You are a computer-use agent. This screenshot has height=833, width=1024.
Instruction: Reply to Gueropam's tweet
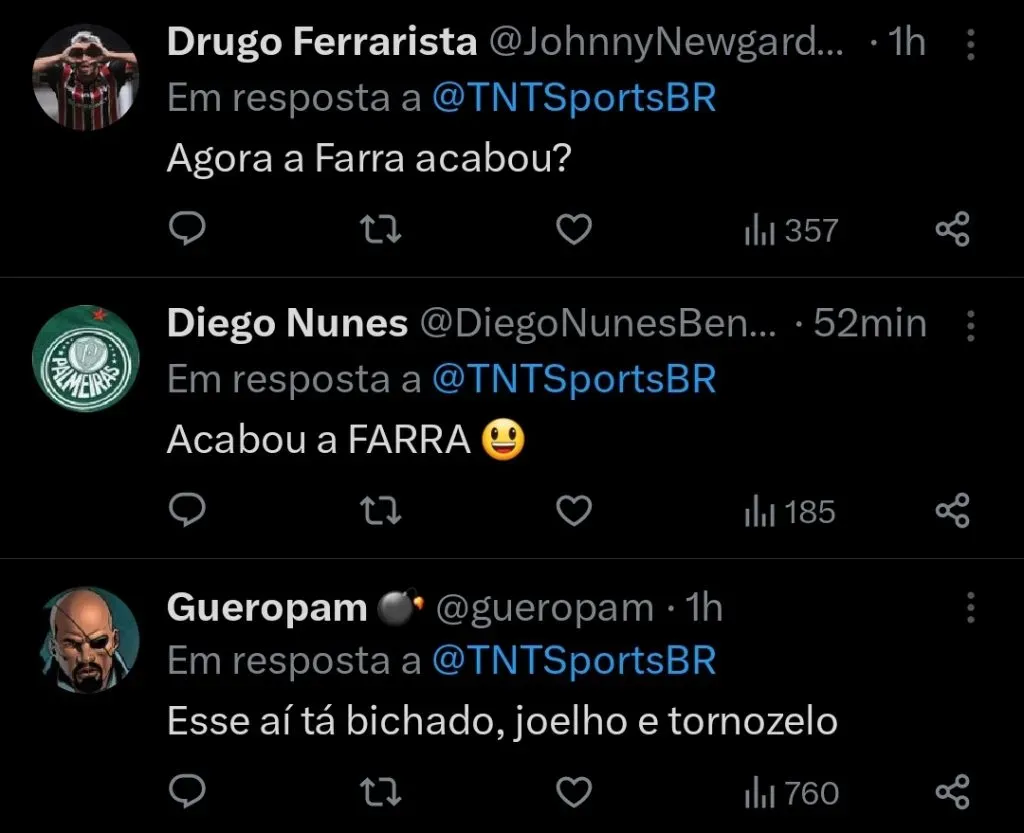(186, 793)
